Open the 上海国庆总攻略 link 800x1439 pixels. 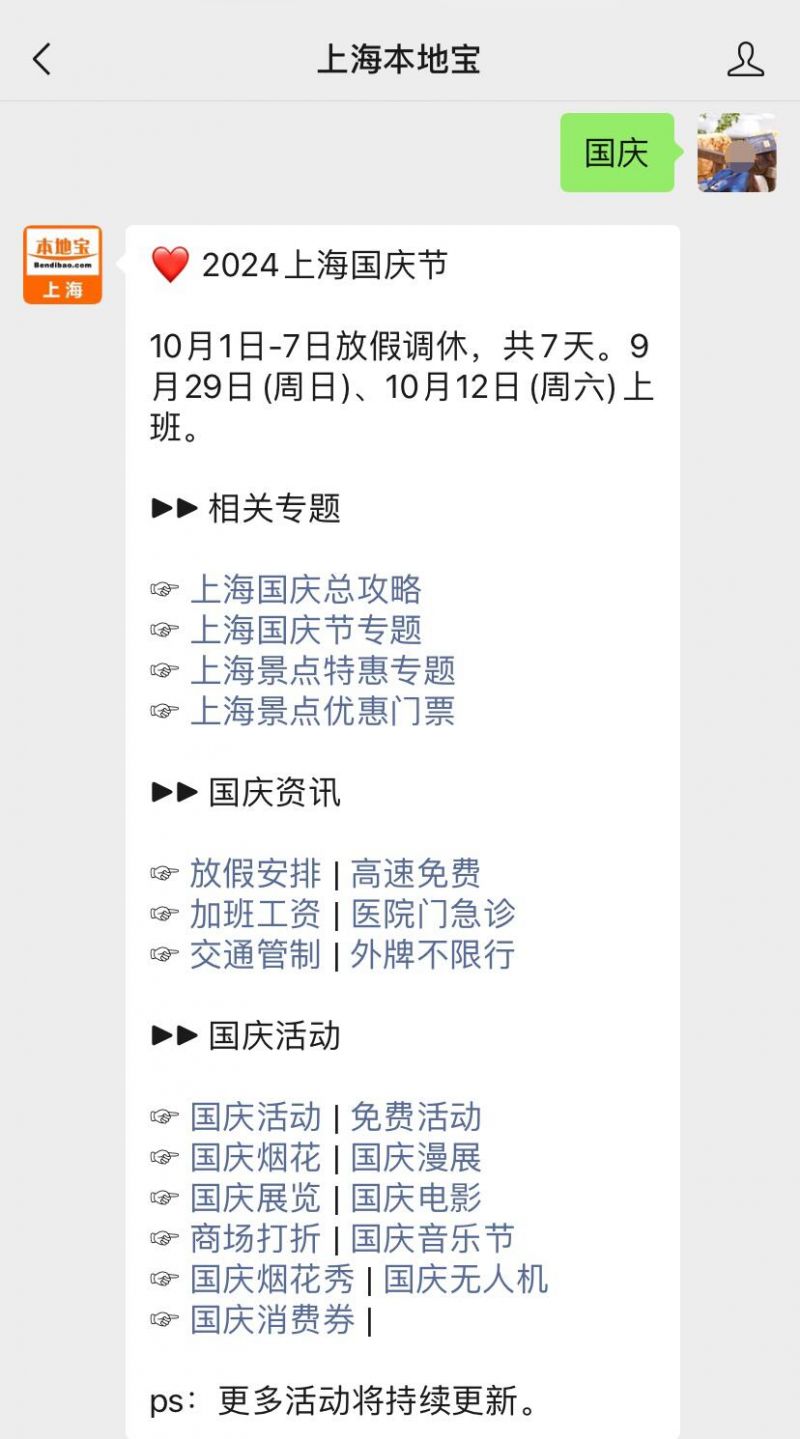(306, 589)
